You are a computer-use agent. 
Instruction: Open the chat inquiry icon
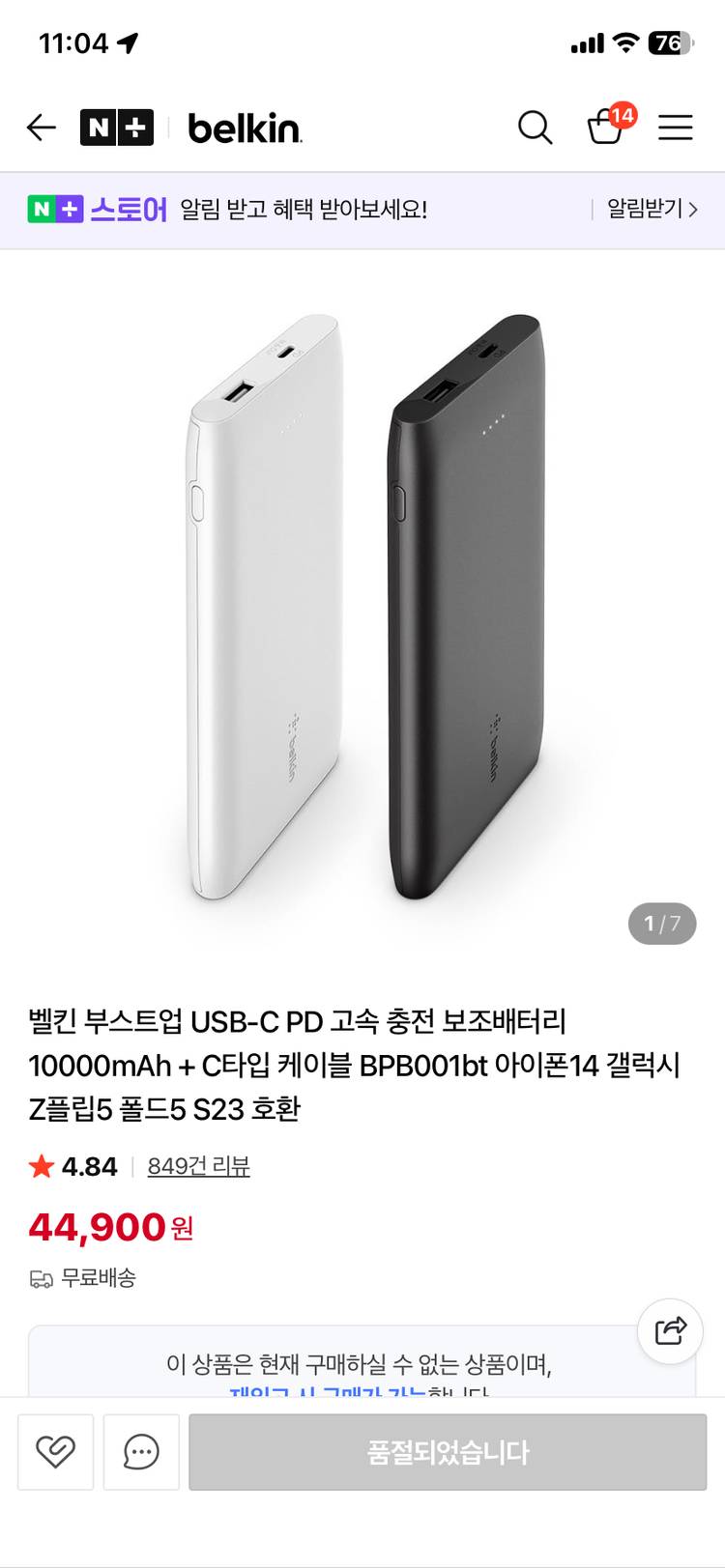click(140, 1452)
